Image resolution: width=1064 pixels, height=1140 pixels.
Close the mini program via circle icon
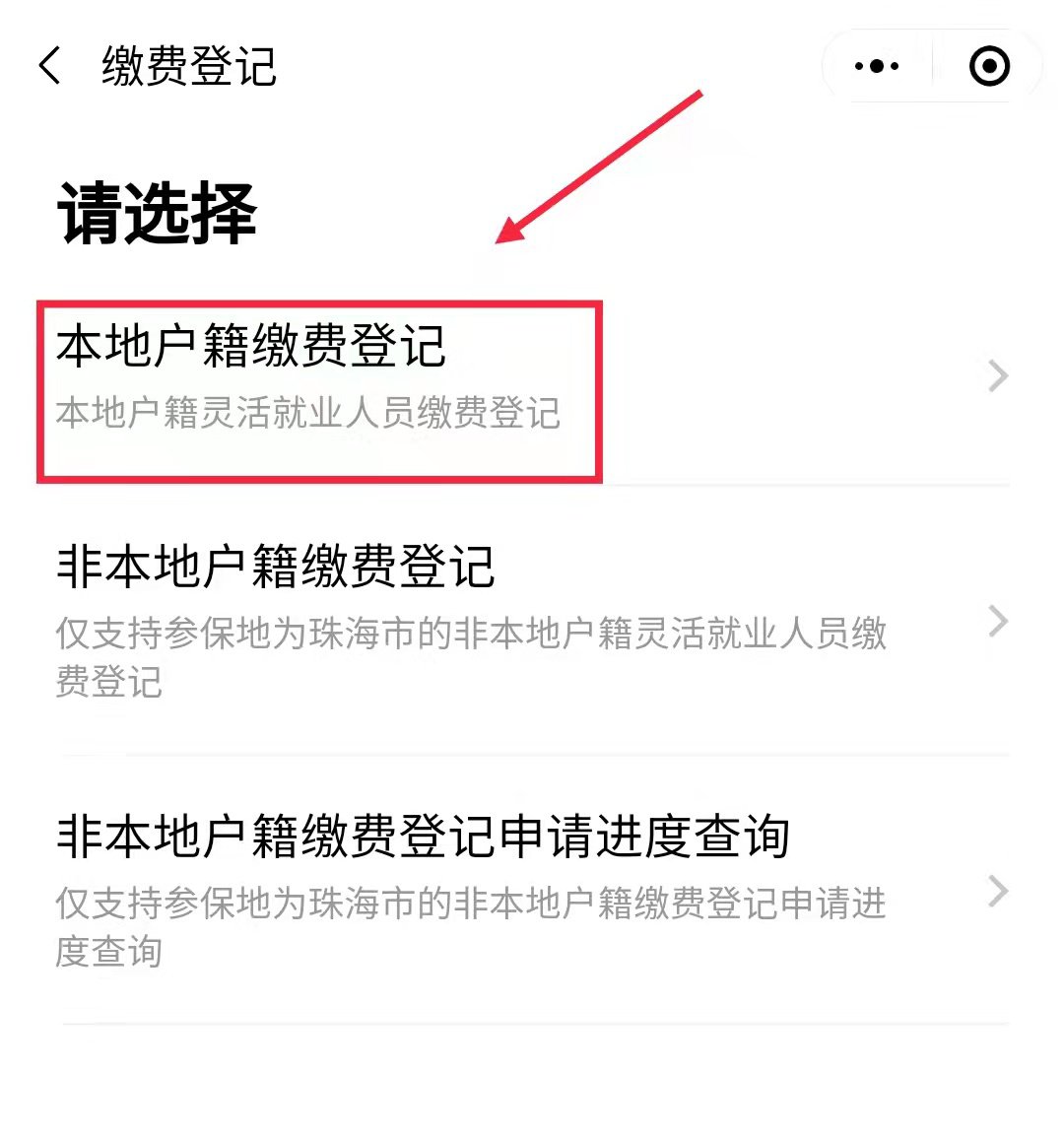pyautogui.click(x=989, y=66)
